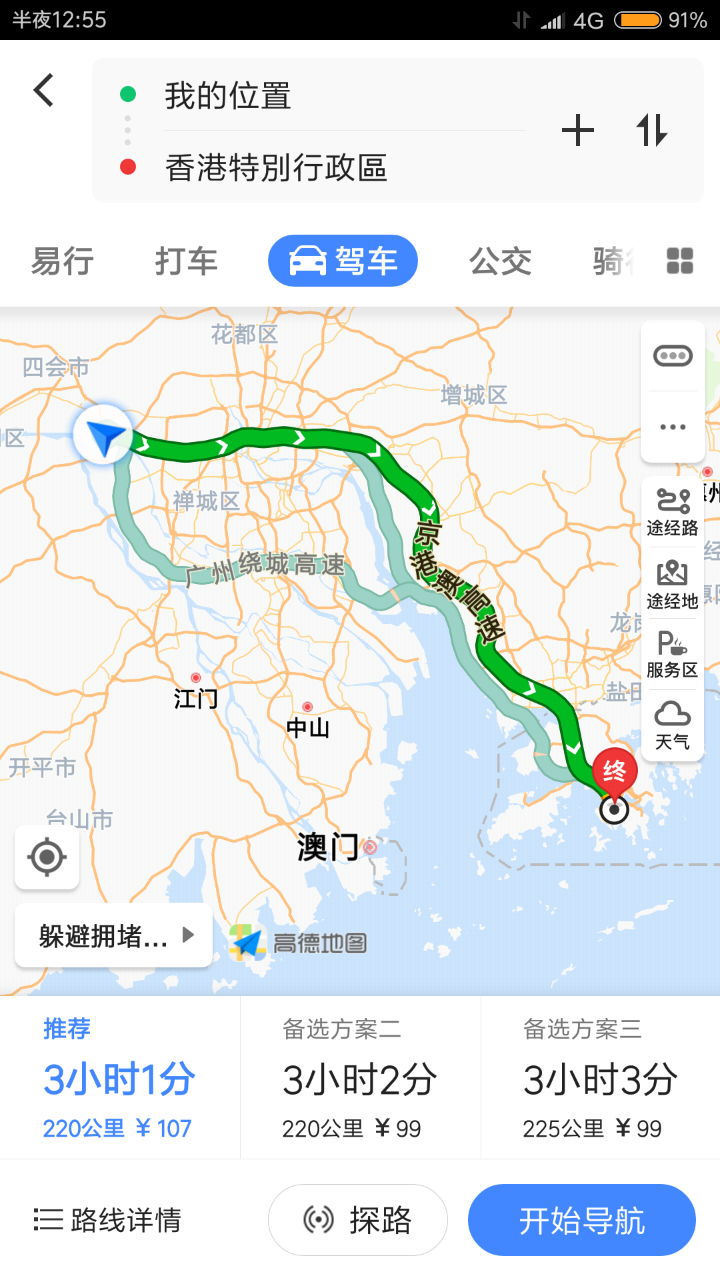
Task: Open the travel modes grid icon
Action: (680, 261)
